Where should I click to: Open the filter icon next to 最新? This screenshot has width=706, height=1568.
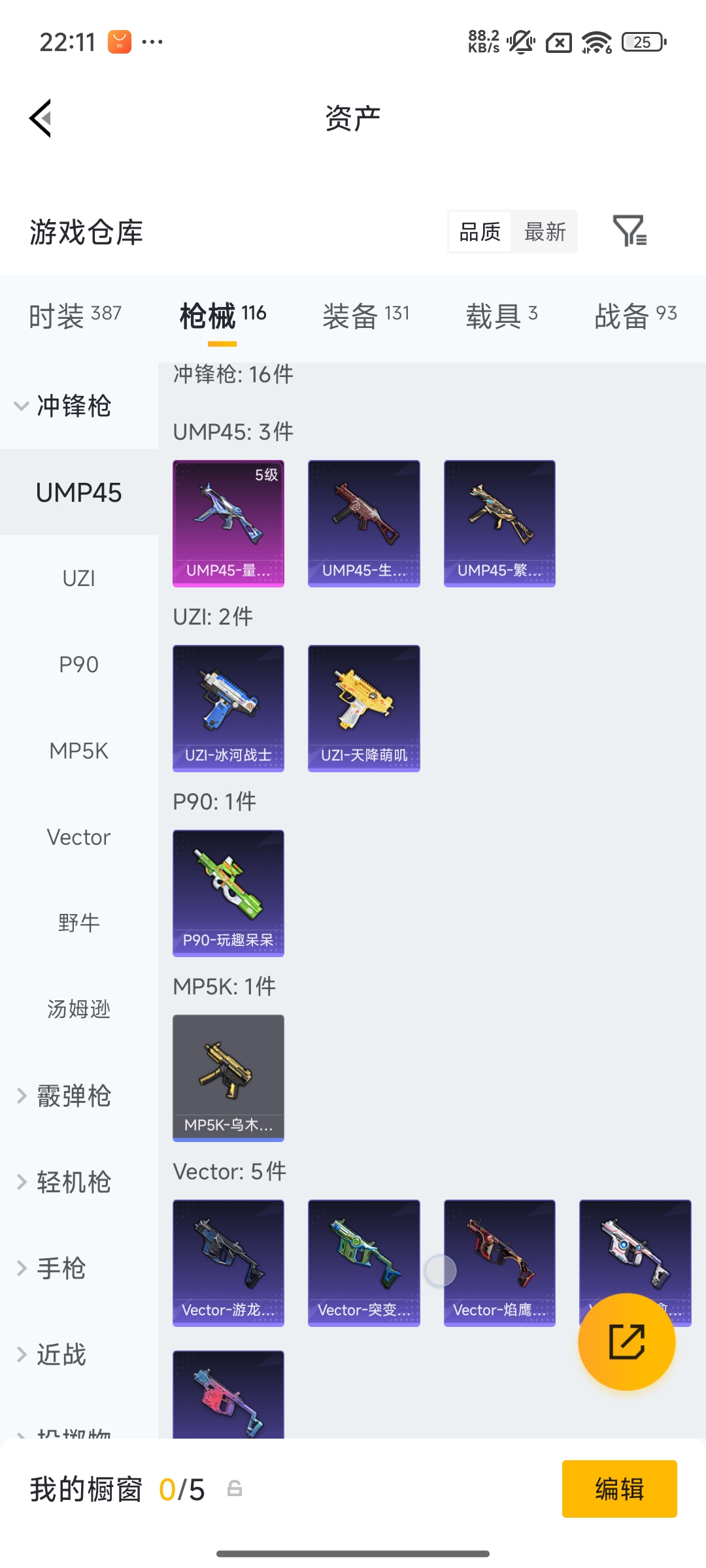(x=630, y=231)
